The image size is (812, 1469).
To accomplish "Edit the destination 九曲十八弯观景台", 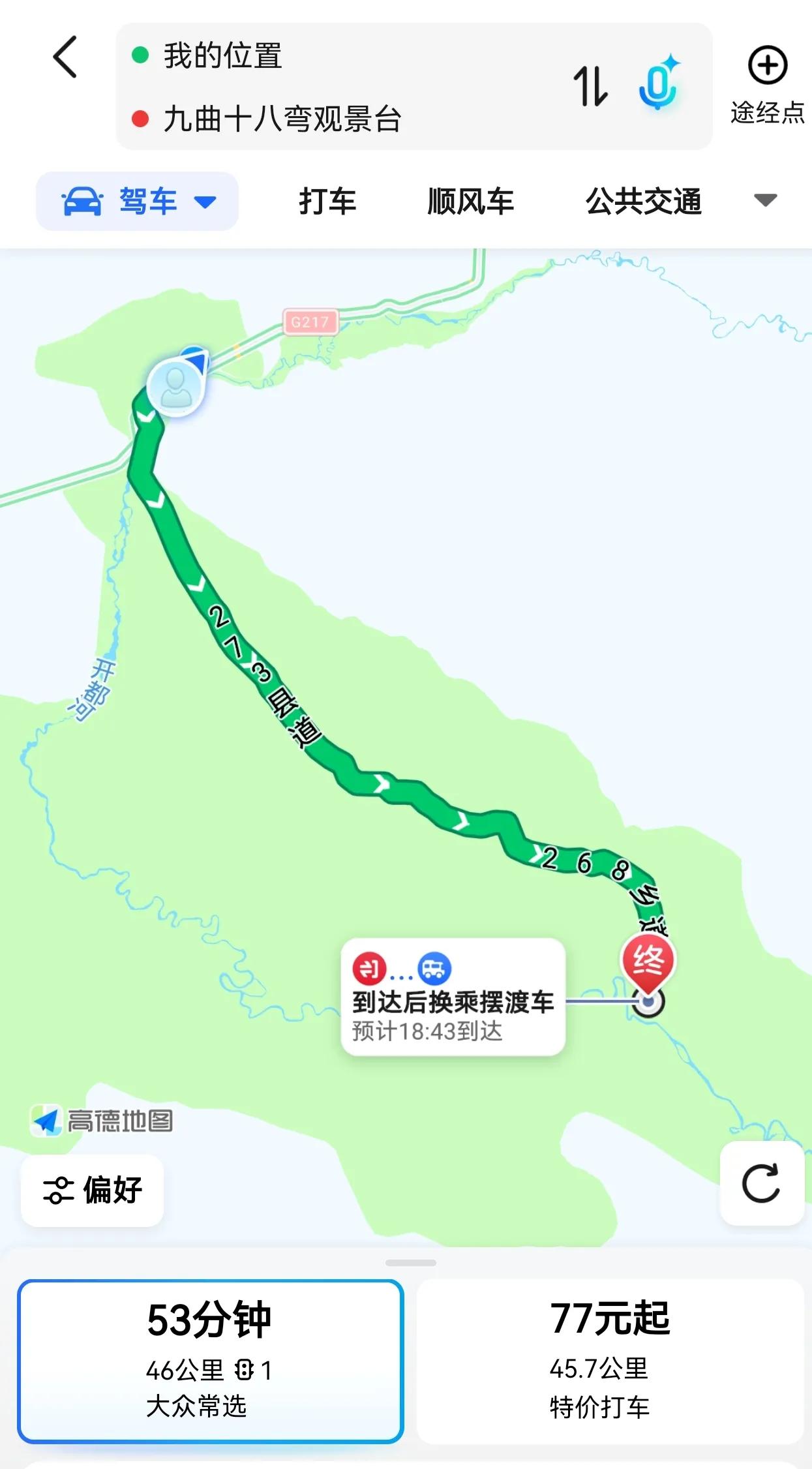I will [x=282, y=119].
